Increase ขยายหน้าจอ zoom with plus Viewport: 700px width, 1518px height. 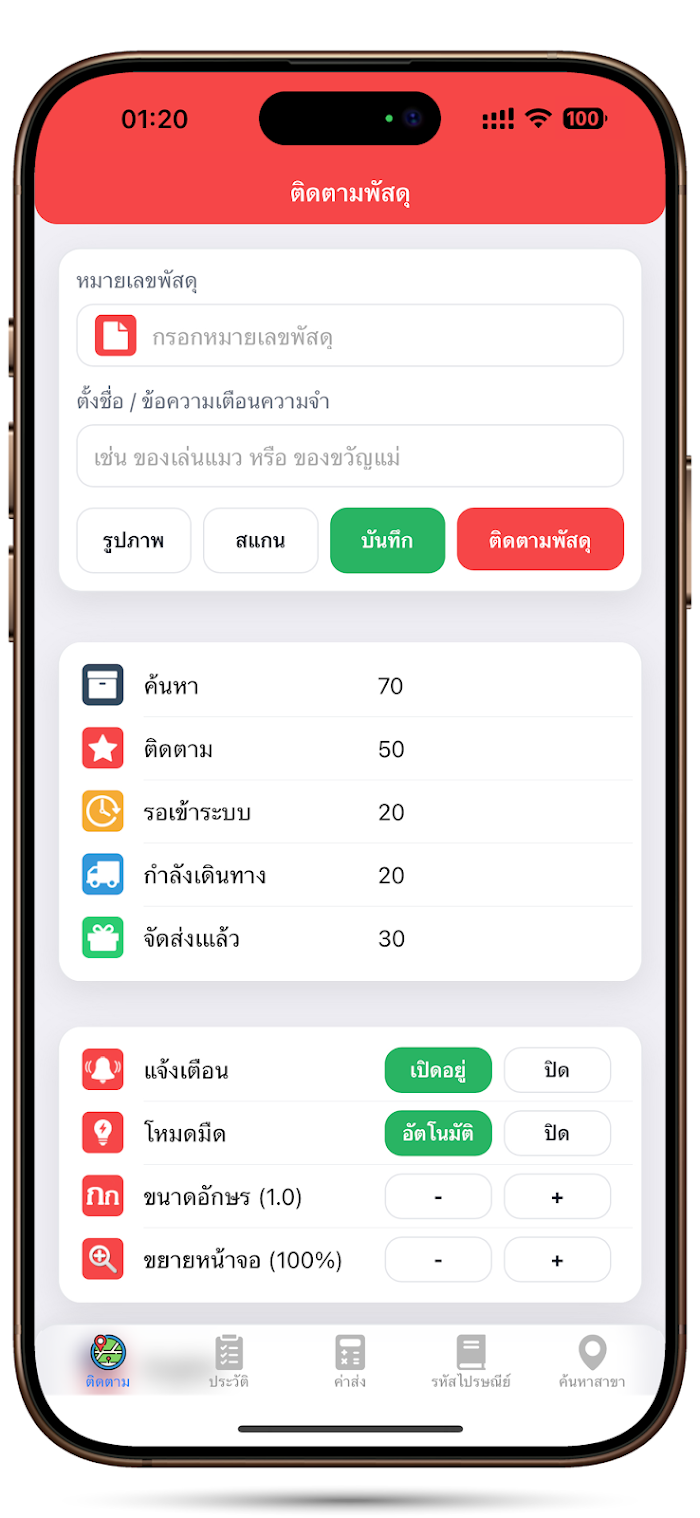coord(557,1260)
